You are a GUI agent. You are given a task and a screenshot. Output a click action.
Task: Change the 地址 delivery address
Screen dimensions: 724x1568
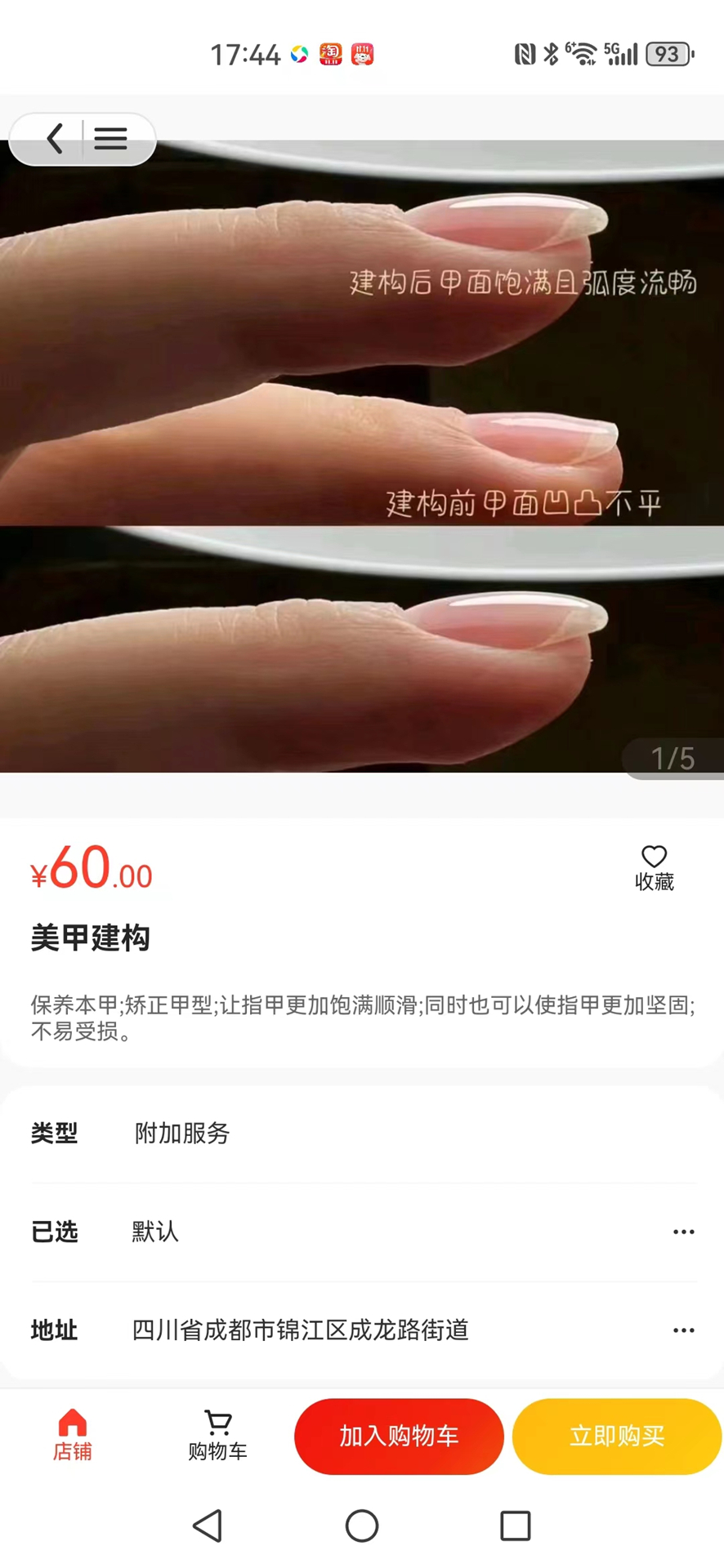coord(364,1330)
